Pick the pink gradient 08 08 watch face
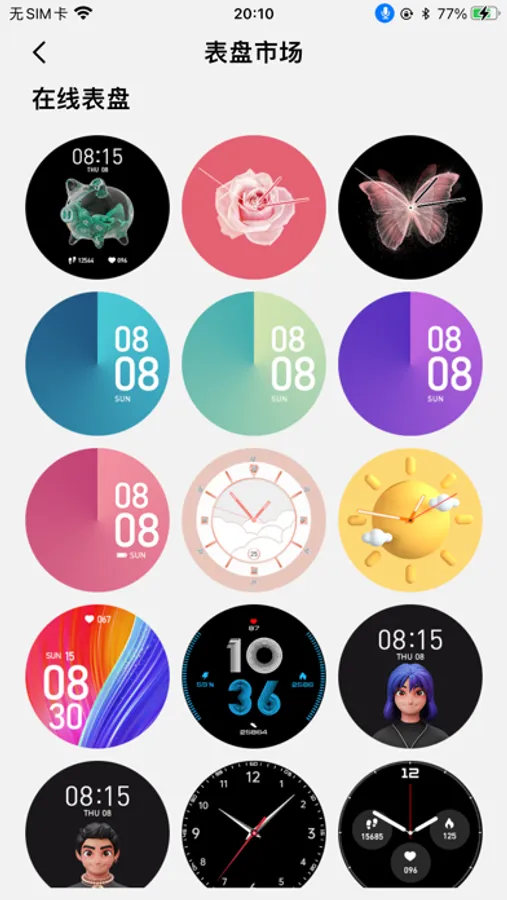The width and height of the screenshot is (507, 900). tap(98, 520)
